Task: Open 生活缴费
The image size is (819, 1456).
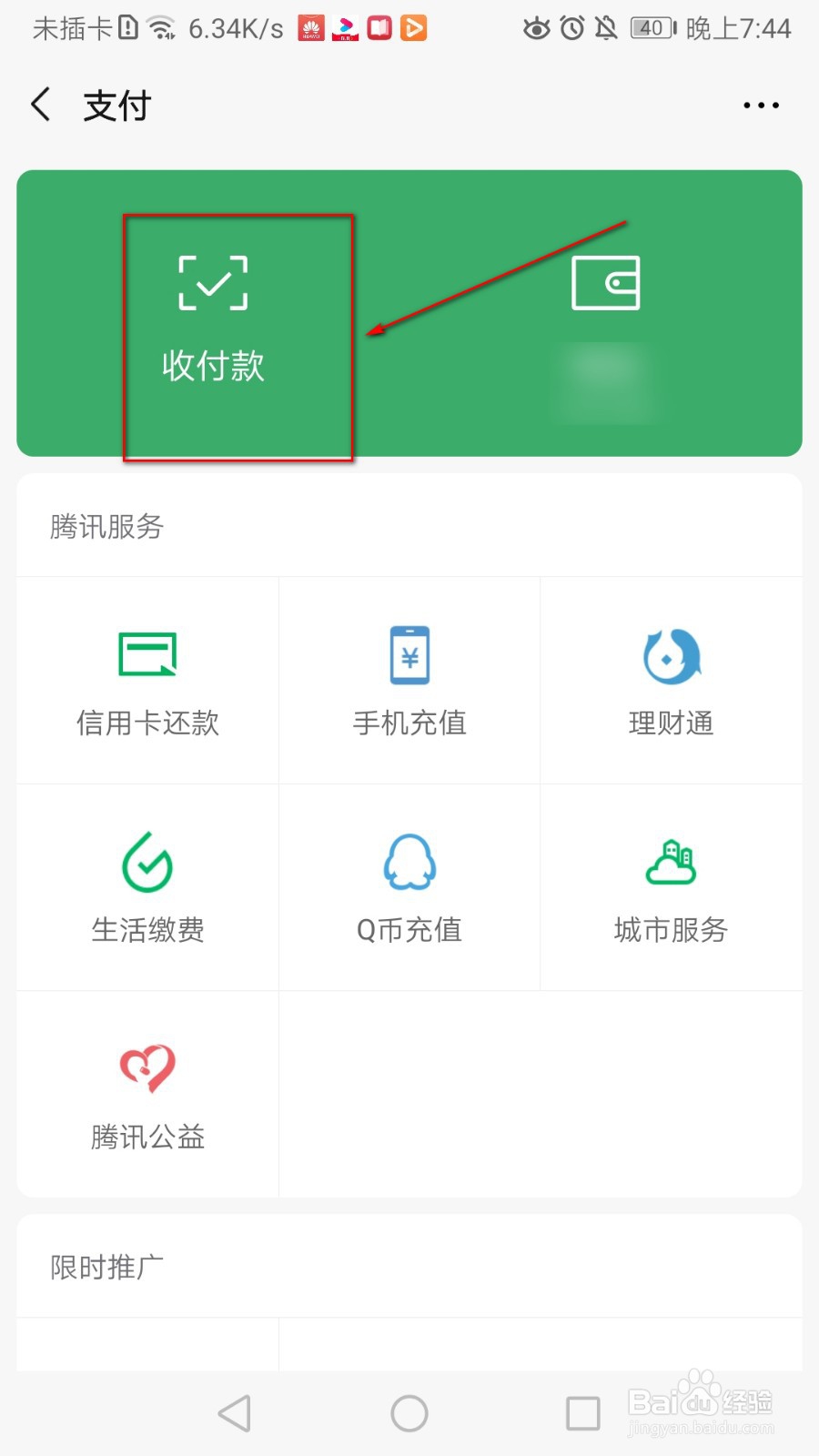Action: [147, 887]
